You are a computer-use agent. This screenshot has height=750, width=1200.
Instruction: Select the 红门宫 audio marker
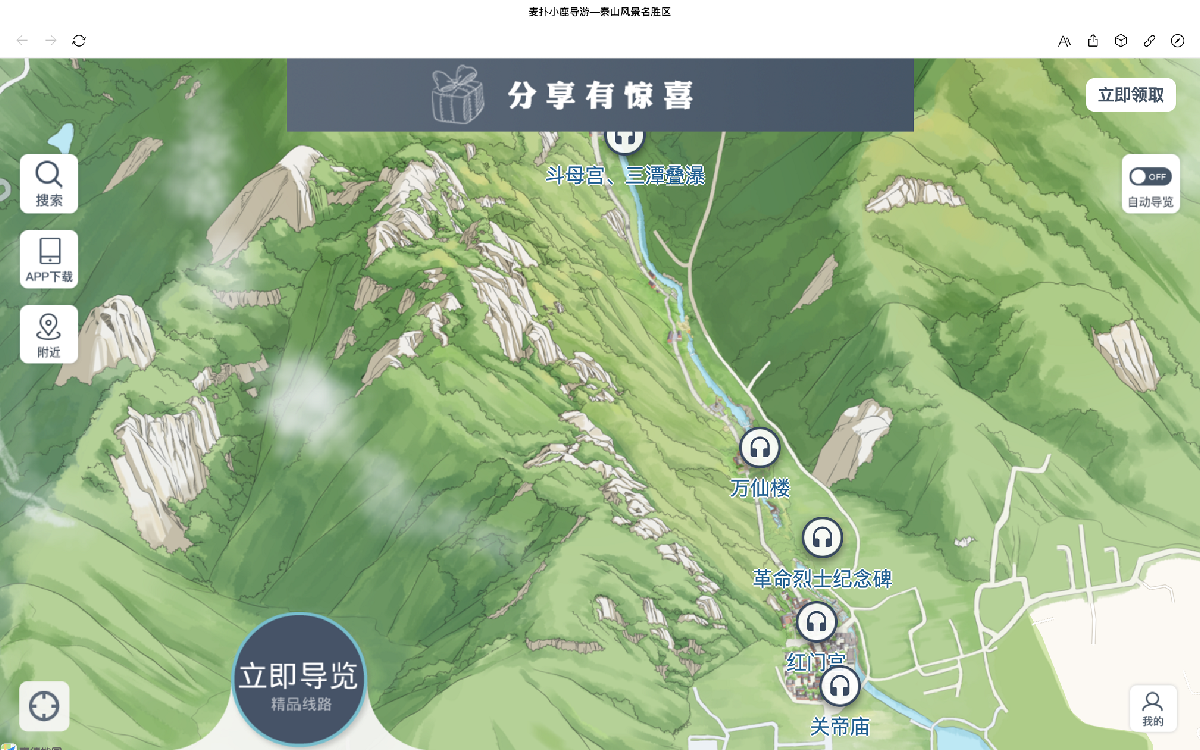tap(816, 623)
